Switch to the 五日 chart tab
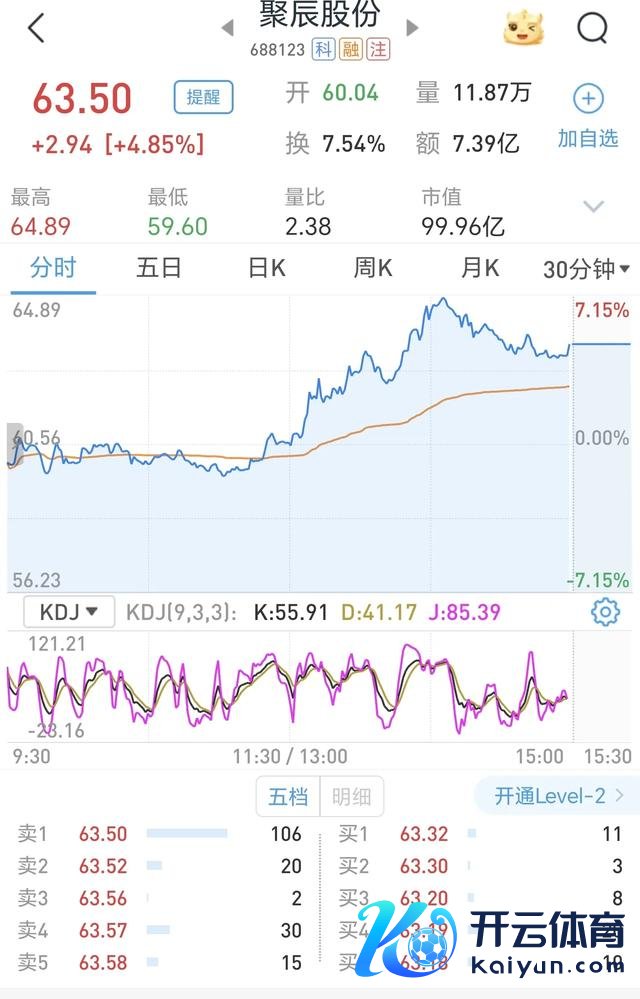 pos(159,268)
